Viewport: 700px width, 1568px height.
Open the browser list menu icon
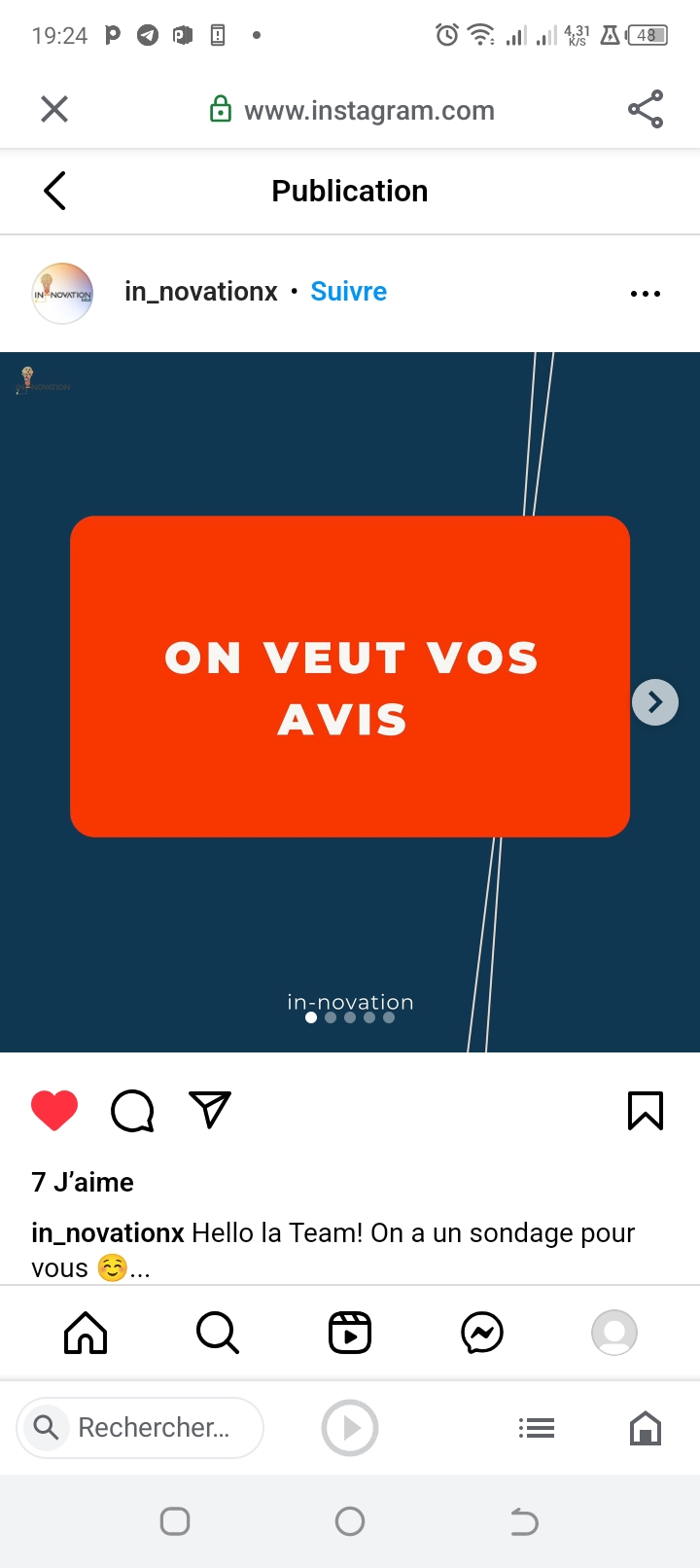(x=537, y=1428)
